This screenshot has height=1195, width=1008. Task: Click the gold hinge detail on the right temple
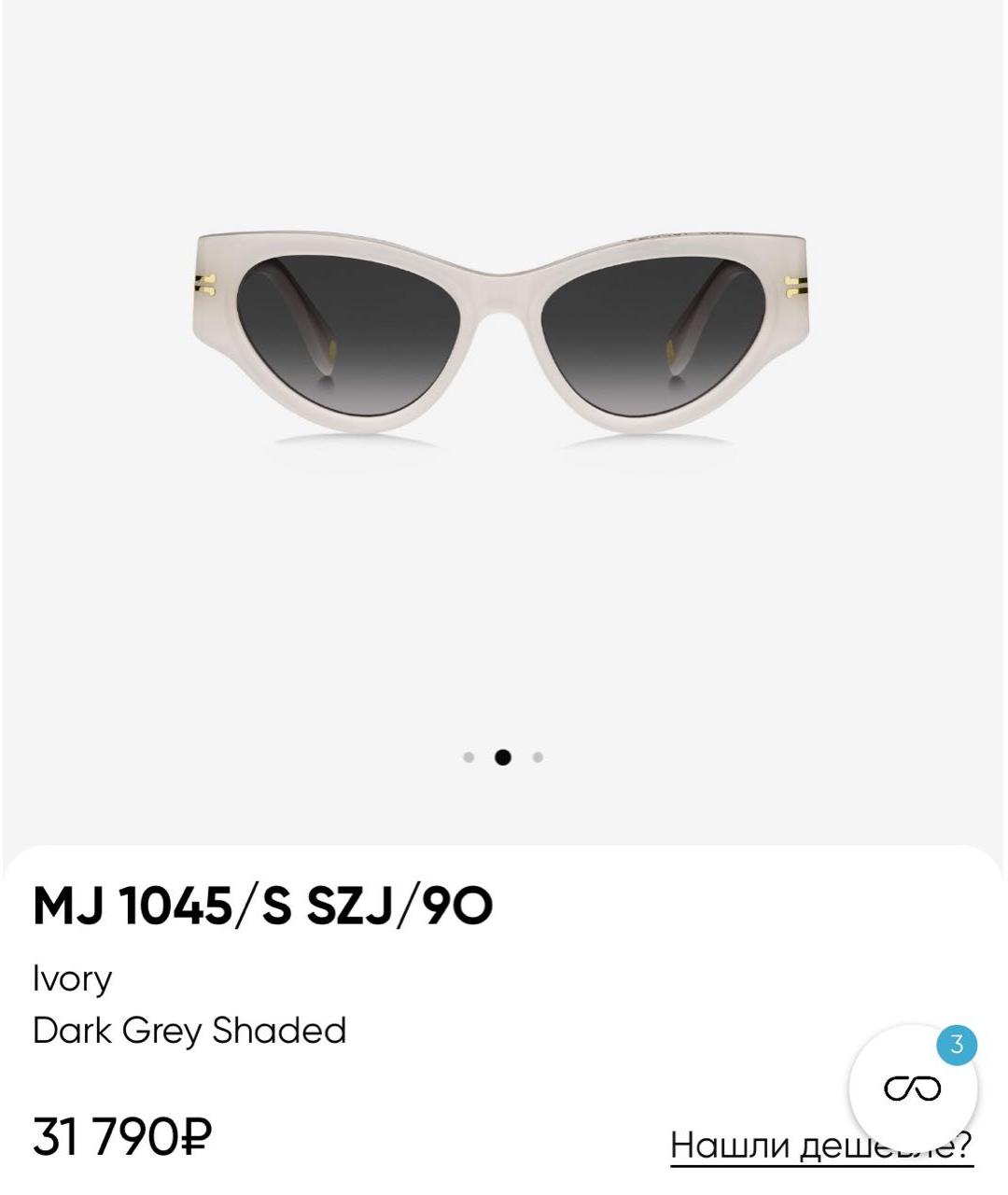click(795, 287)
